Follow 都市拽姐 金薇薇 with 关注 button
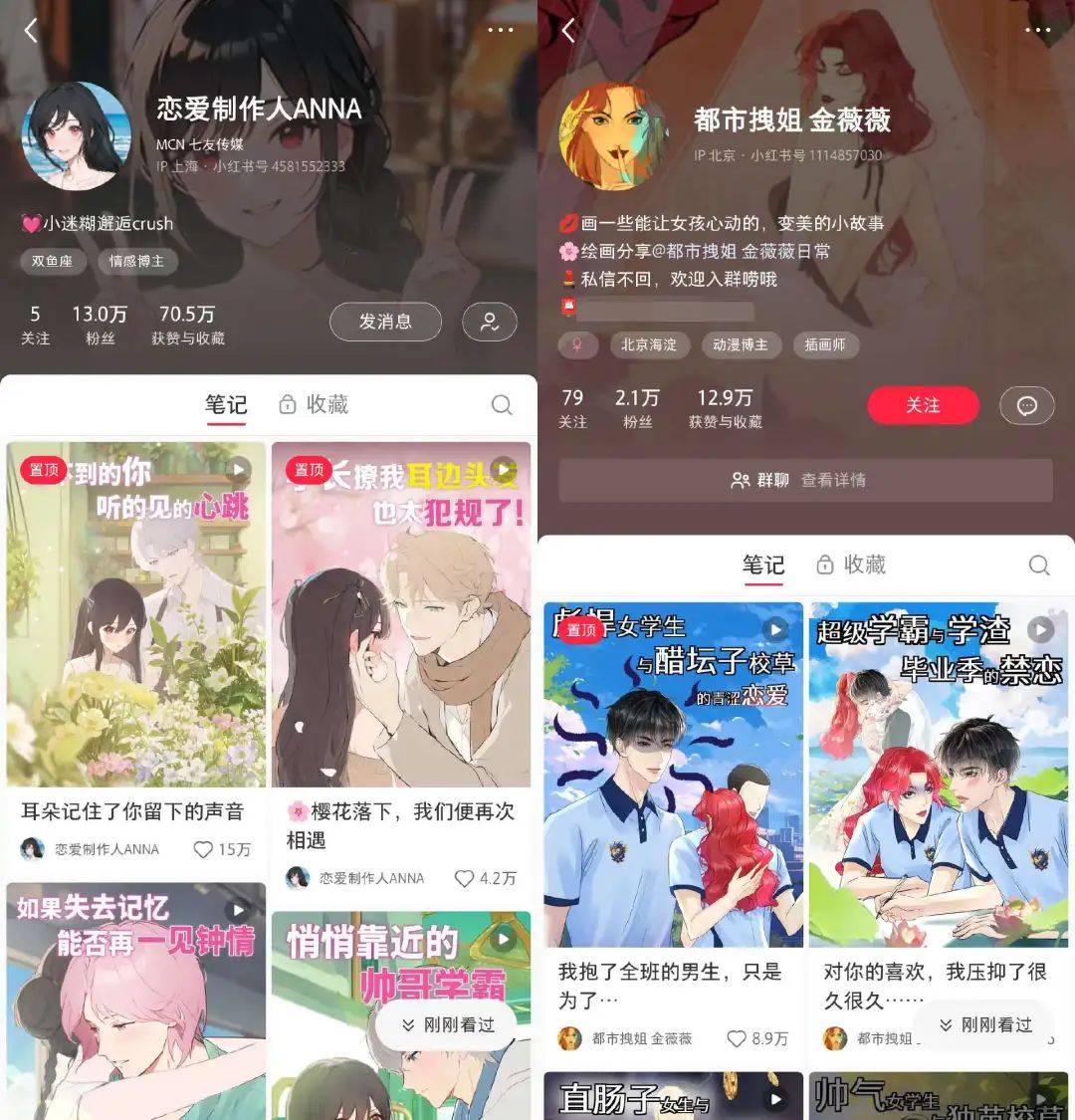Viewport: 1075px width, 1120px height. point(923,405)
